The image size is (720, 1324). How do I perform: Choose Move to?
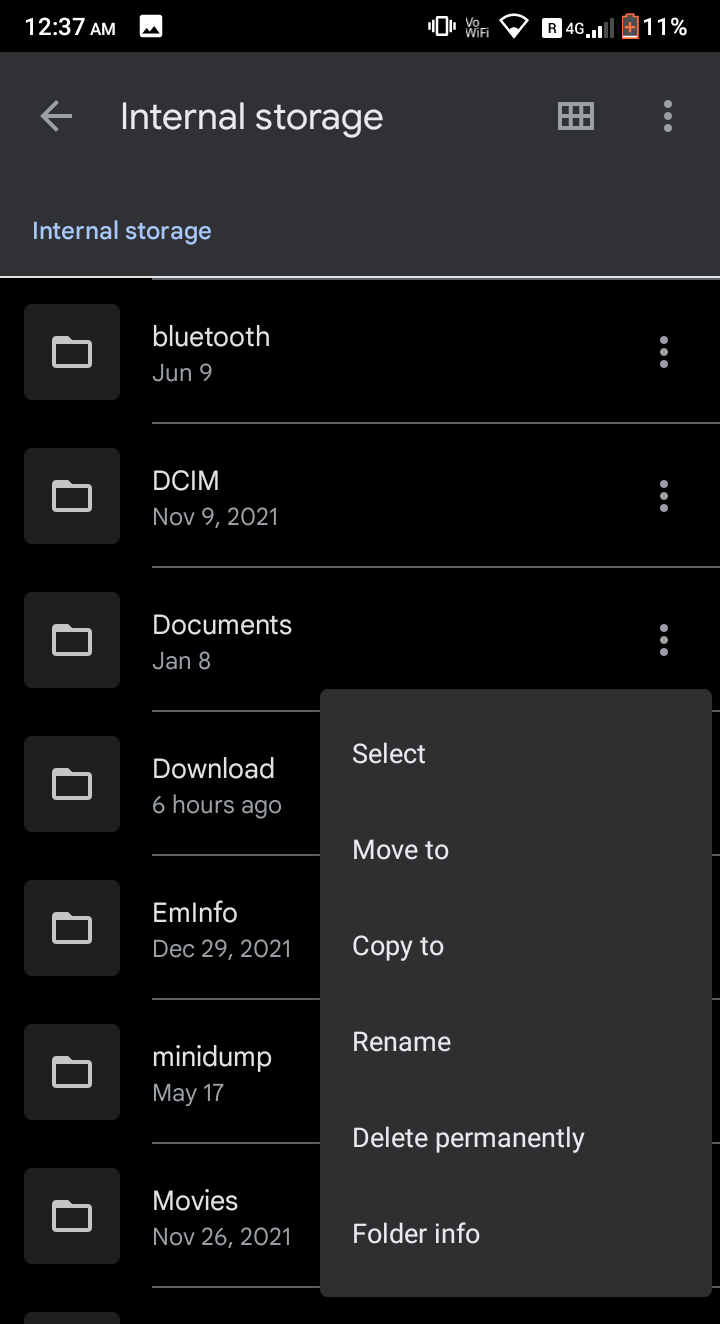pyautogui.click(x=516, y=850)
